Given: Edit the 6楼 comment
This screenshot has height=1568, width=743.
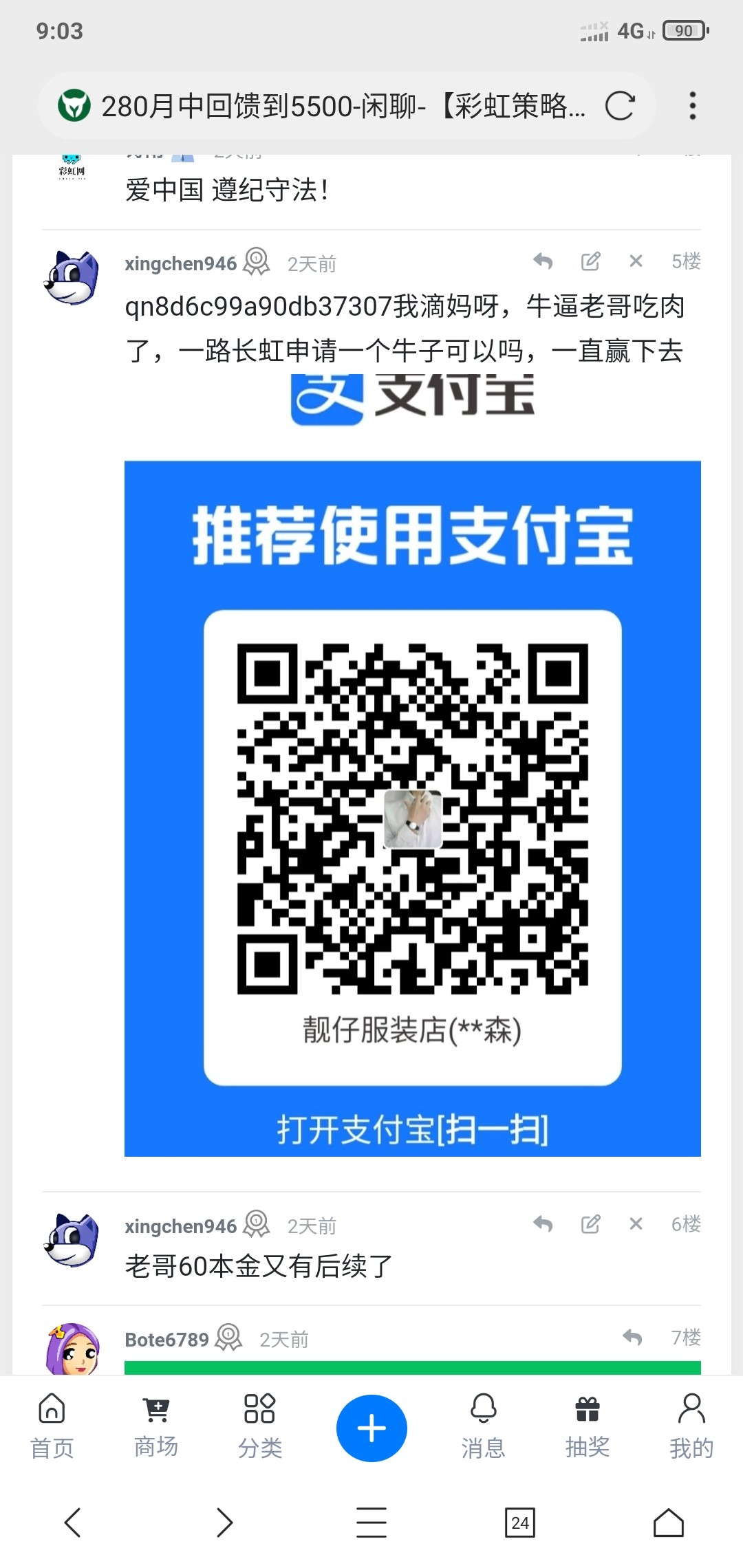Looking at the screenshot, I should click(x=590, y=1224).
